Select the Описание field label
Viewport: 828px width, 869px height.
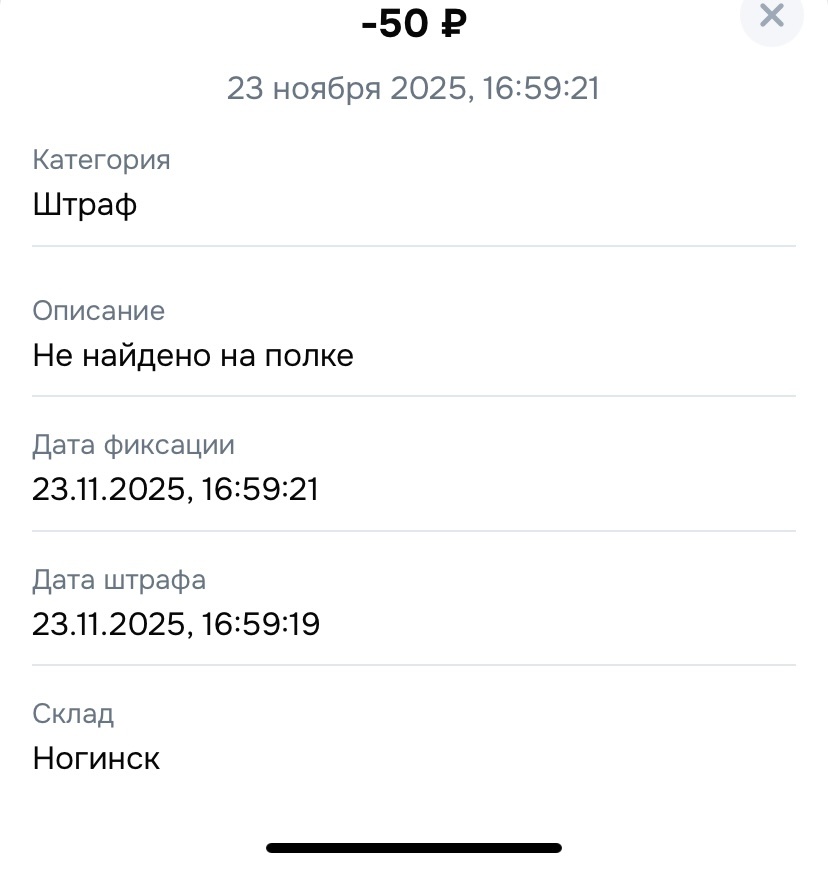click(x=98, y=311)
